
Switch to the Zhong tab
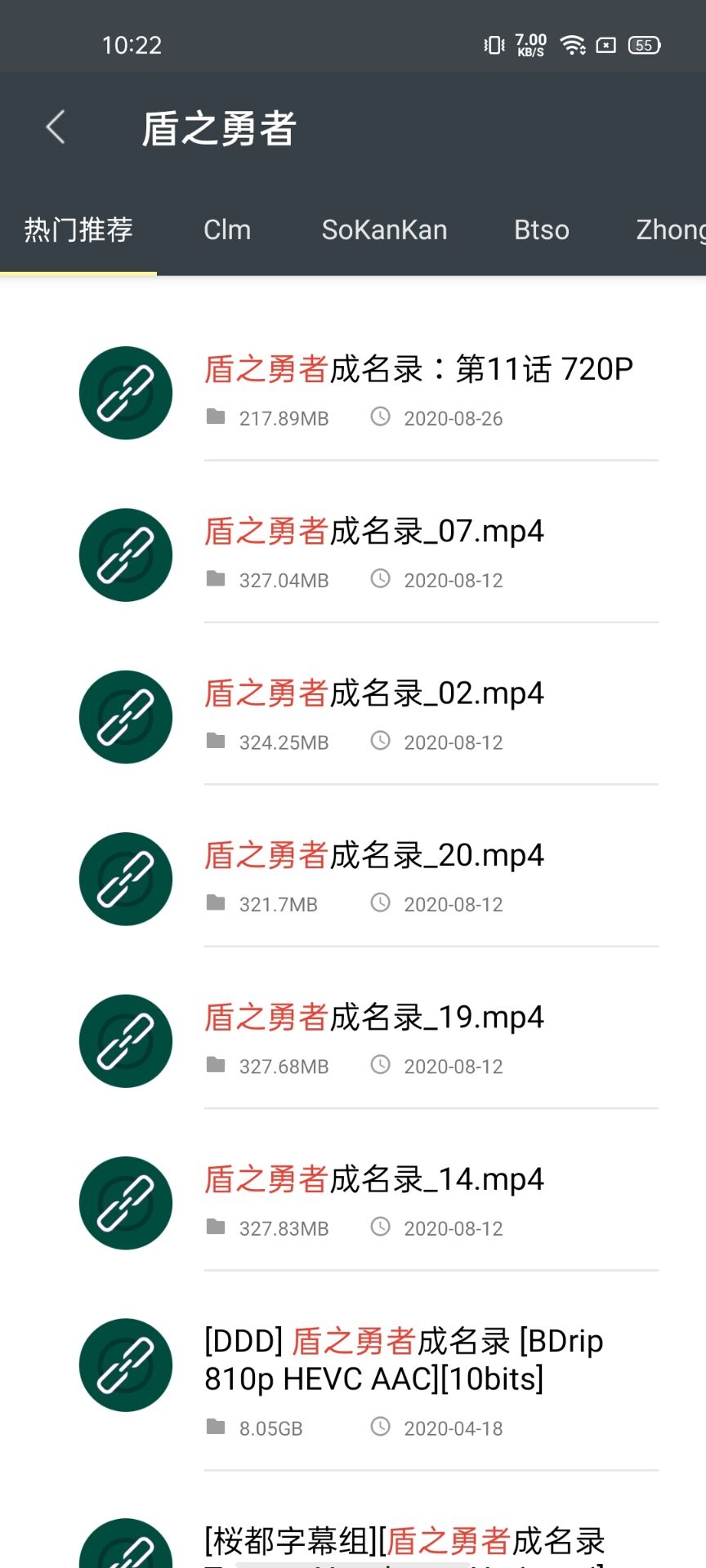pos(670,229)
